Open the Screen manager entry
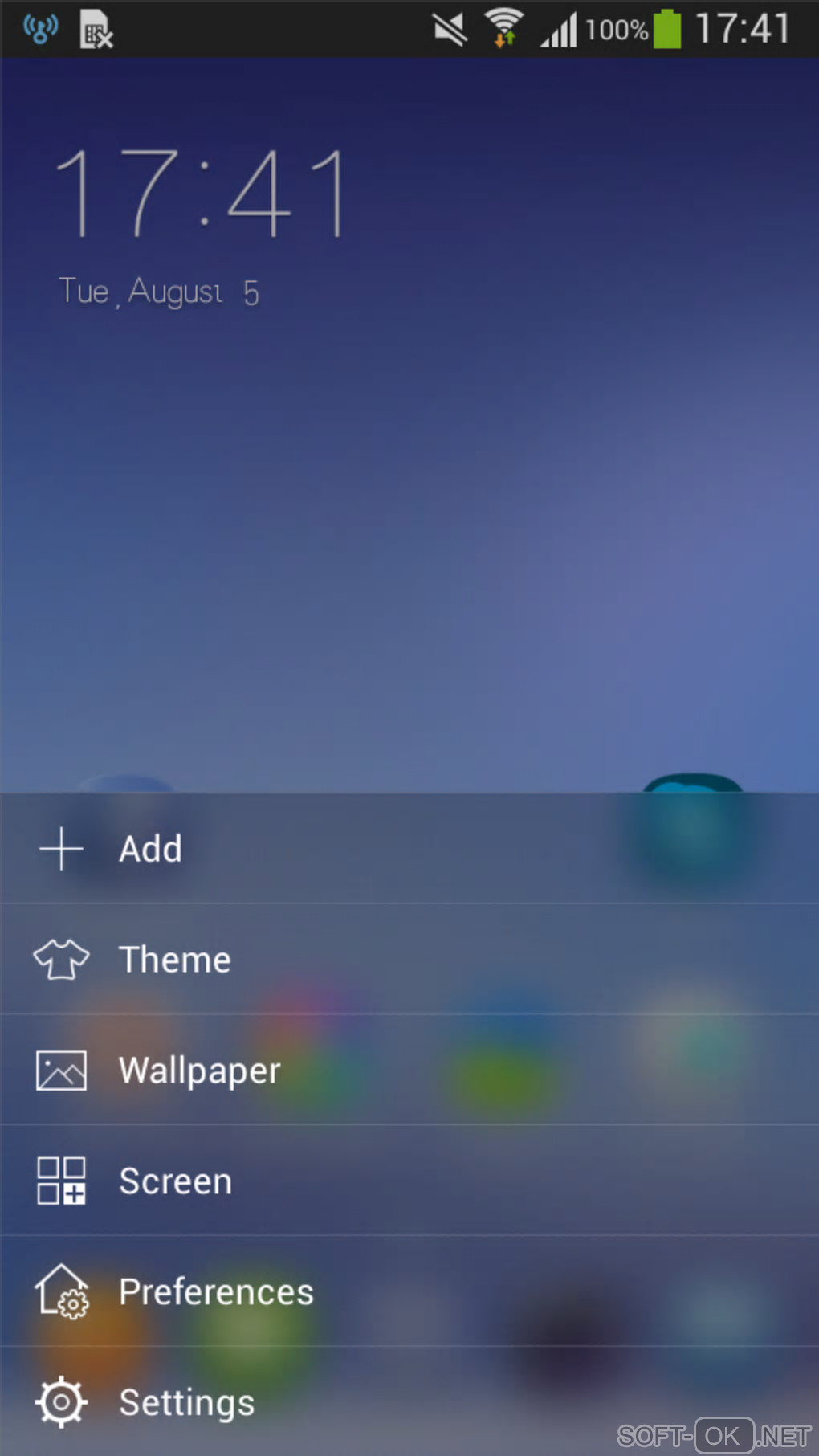Screen dimensions: 819x1456 pyautogui.click(x=175, y=1181)
